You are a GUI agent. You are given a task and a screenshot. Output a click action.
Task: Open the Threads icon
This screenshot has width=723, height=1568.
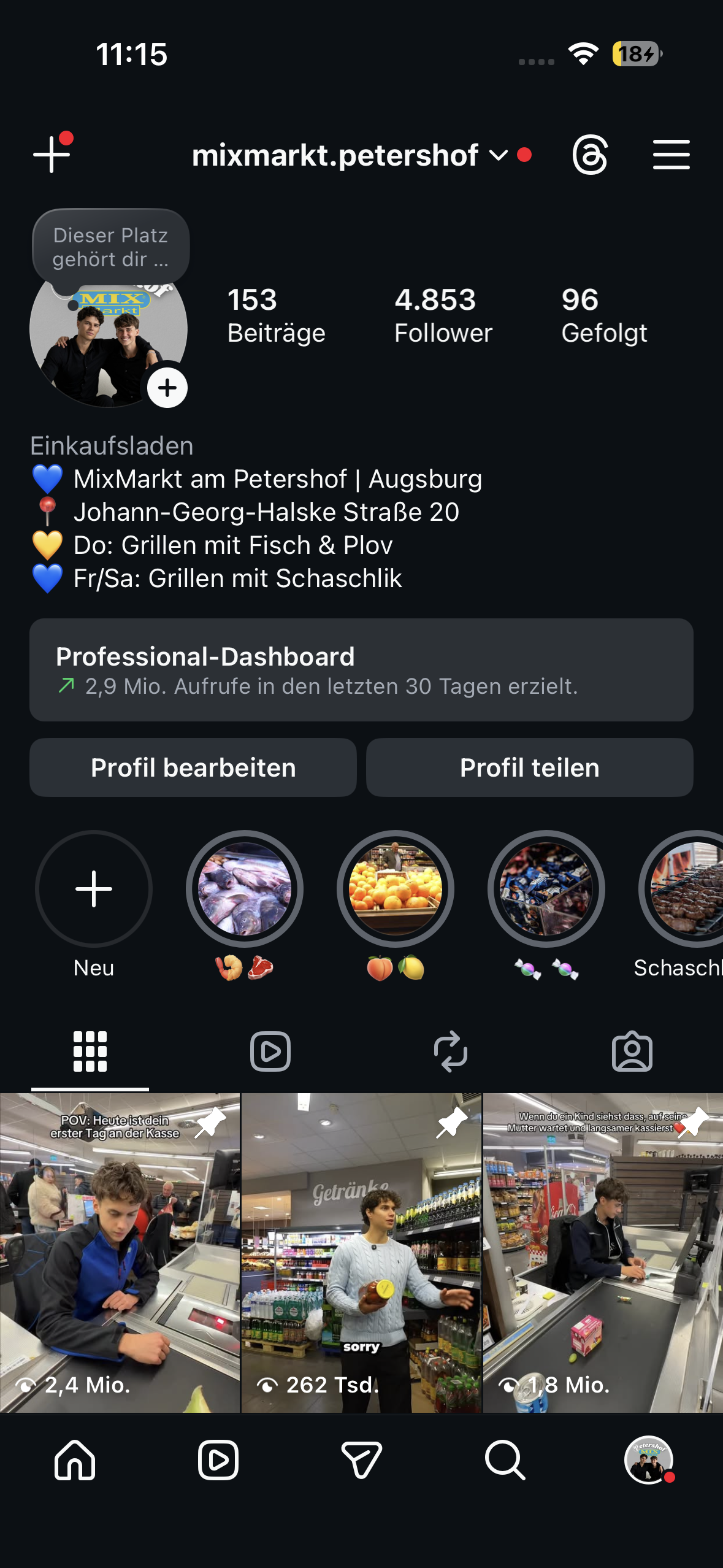pos(590,155)
